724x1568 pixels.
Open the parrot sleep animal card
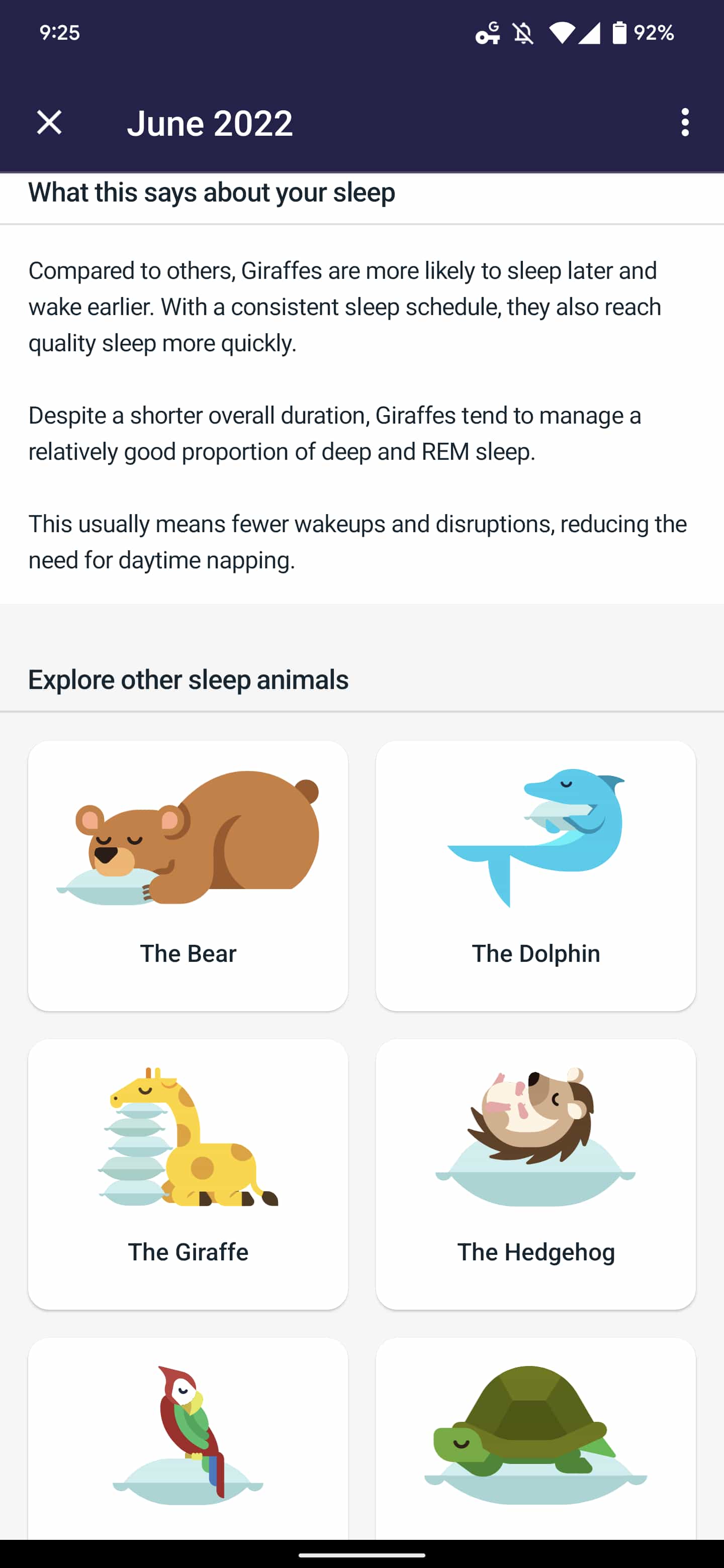(188, 1436)
